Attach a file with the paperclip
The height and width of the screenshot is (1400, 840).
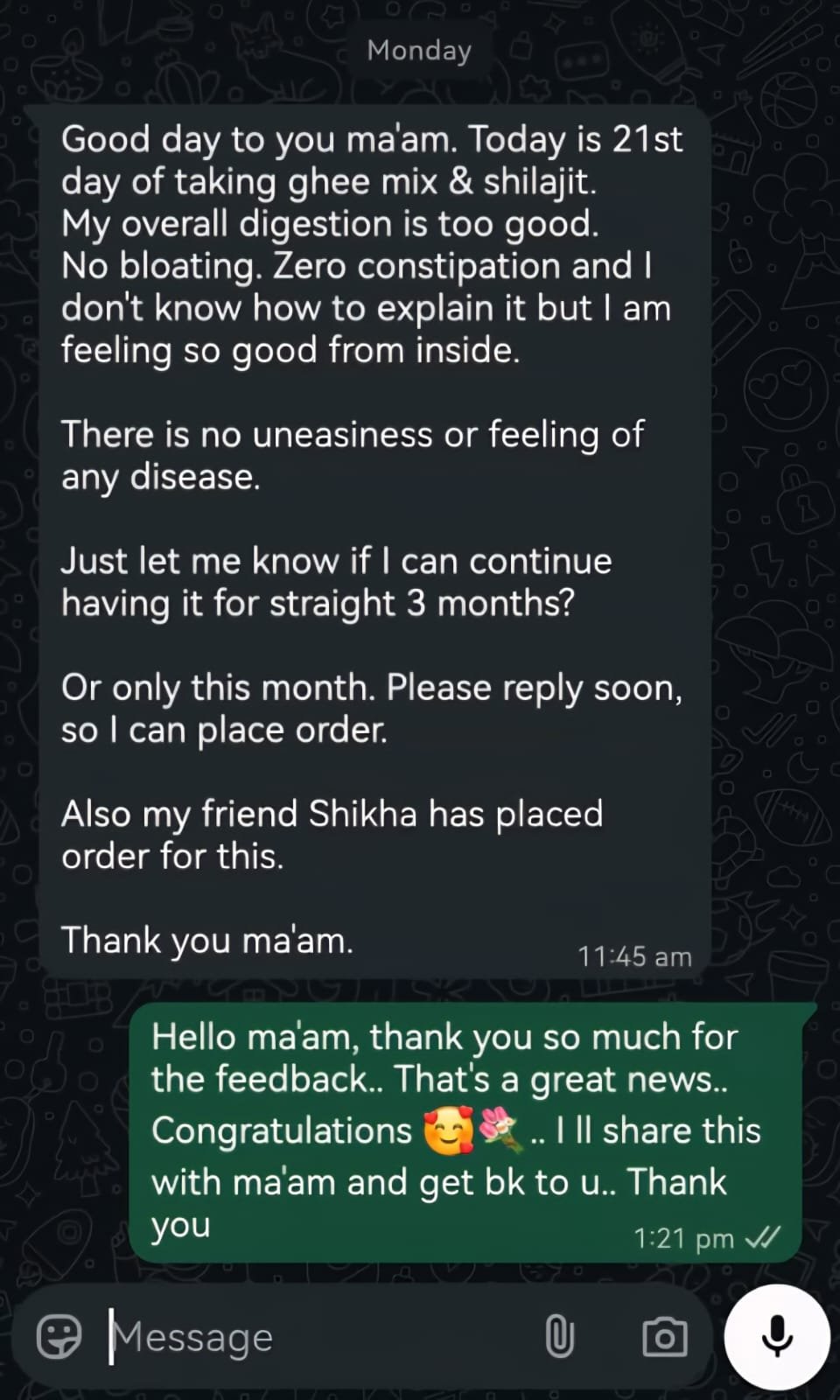click(559, 1337)
